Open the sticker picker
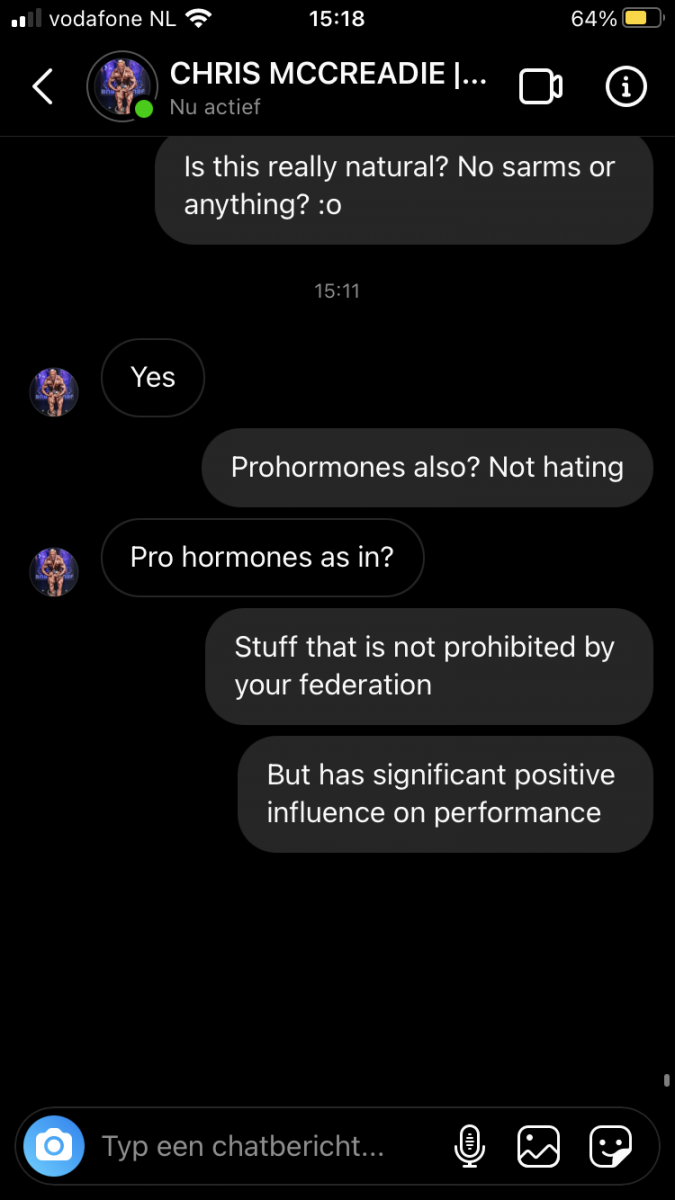The height and width of the screenshot is (1200, 675). click(x=609, y=1146)
